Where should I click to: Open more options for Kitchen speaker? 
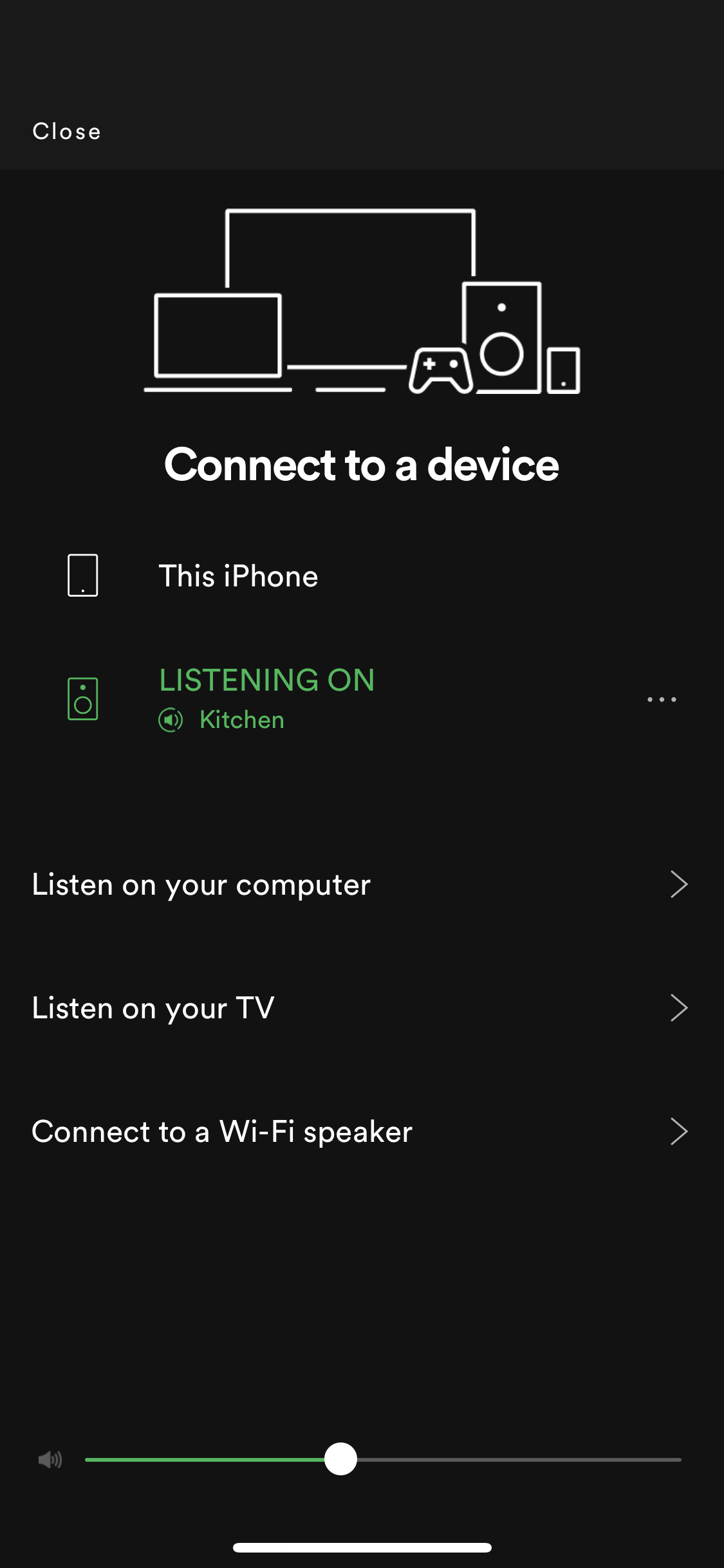(662, 699)
